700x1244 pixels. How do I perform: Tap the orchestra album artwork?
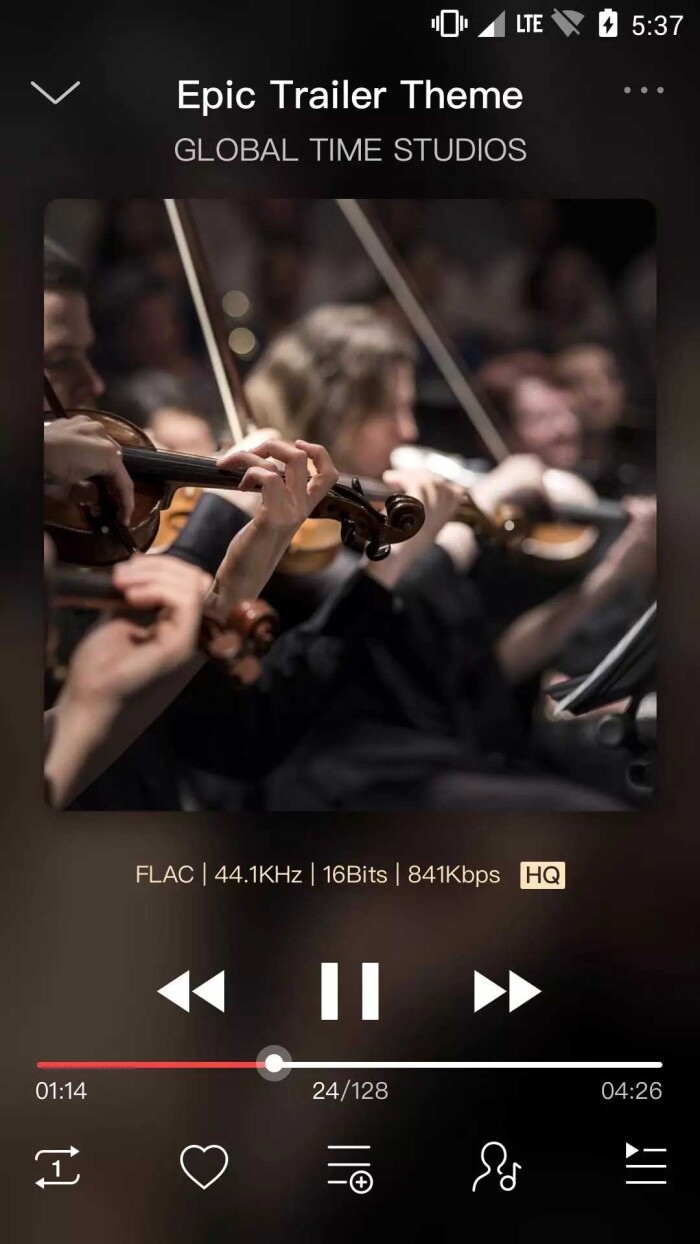(350, 504)
